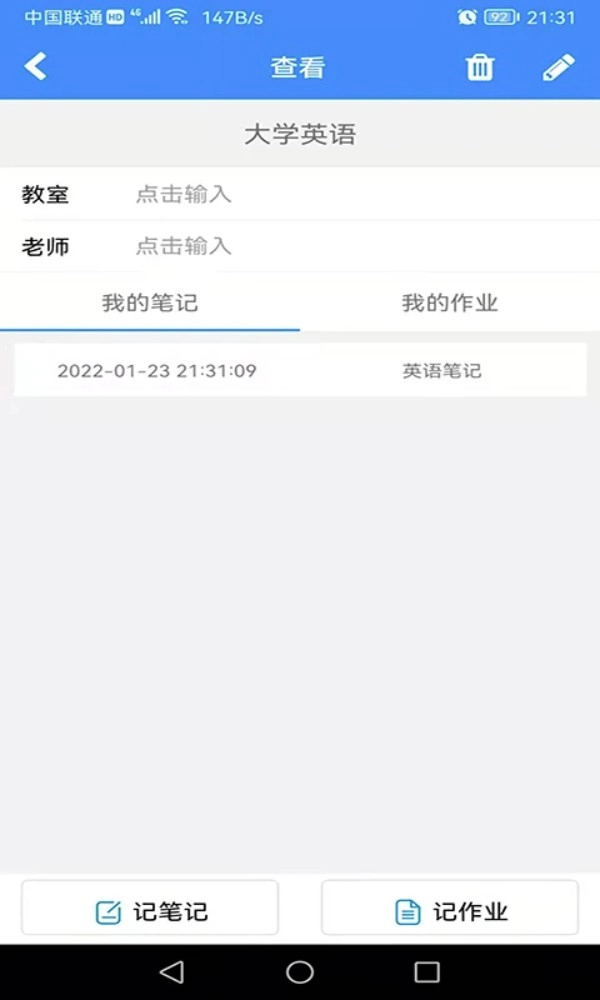Viewport: 600px width, 1000px height.
Task: Open the 英语笔记 note entry
Action: pos(300,371)
